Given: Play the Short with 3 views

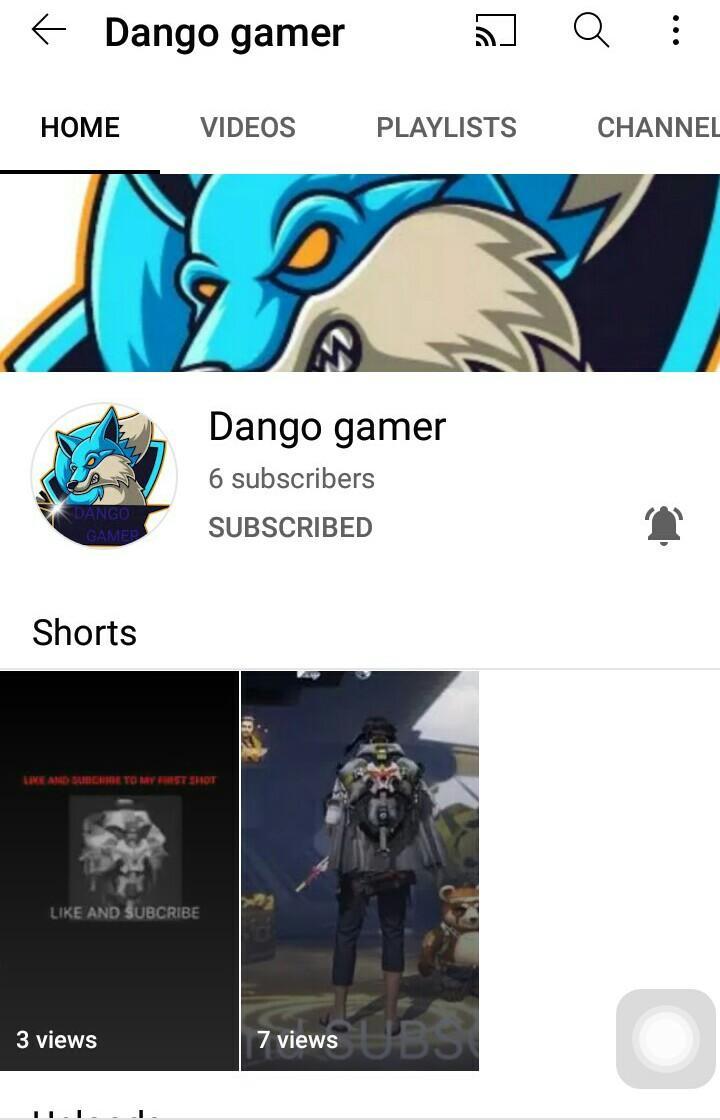Looking at the screenshot, I should (119, 870).
